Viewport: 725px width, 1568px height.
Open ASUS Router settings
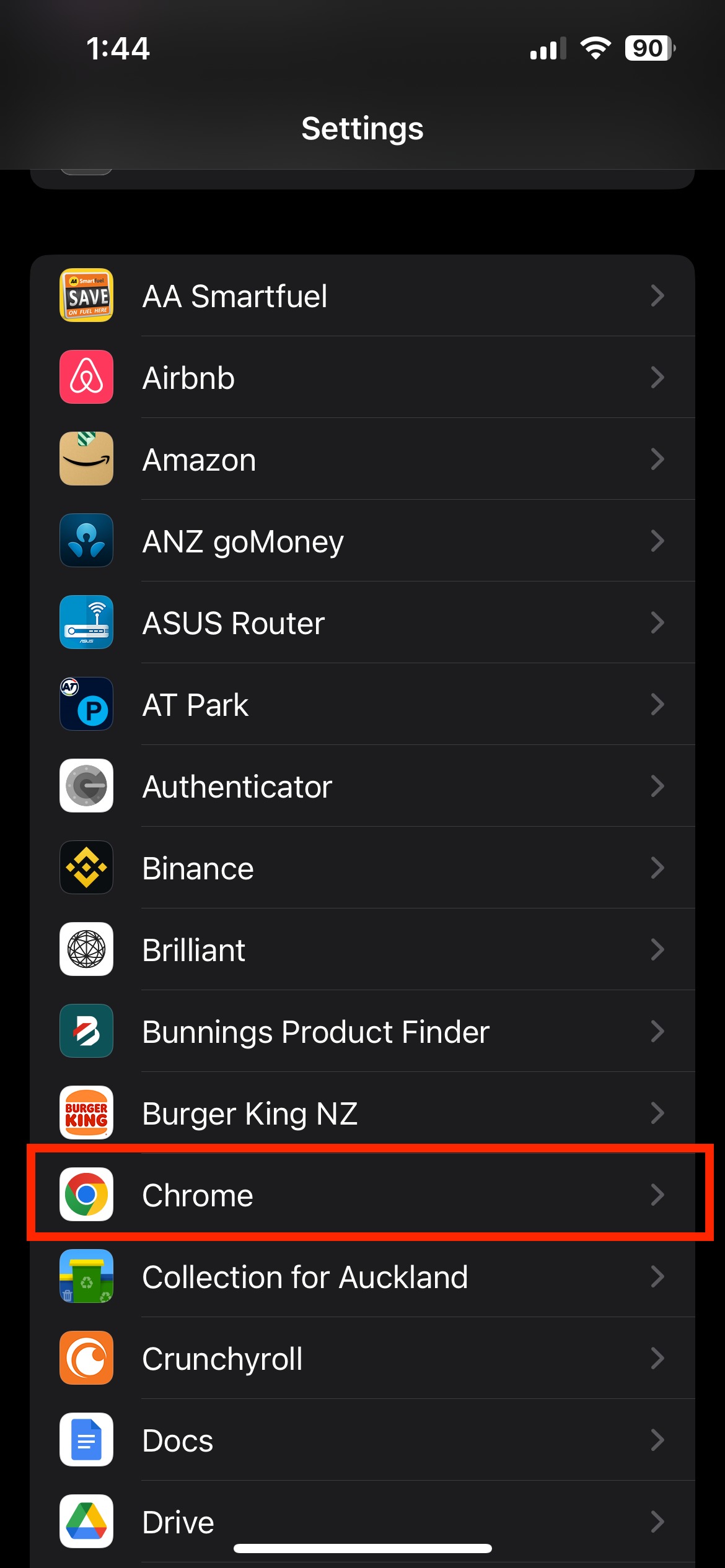pos(362,623)
